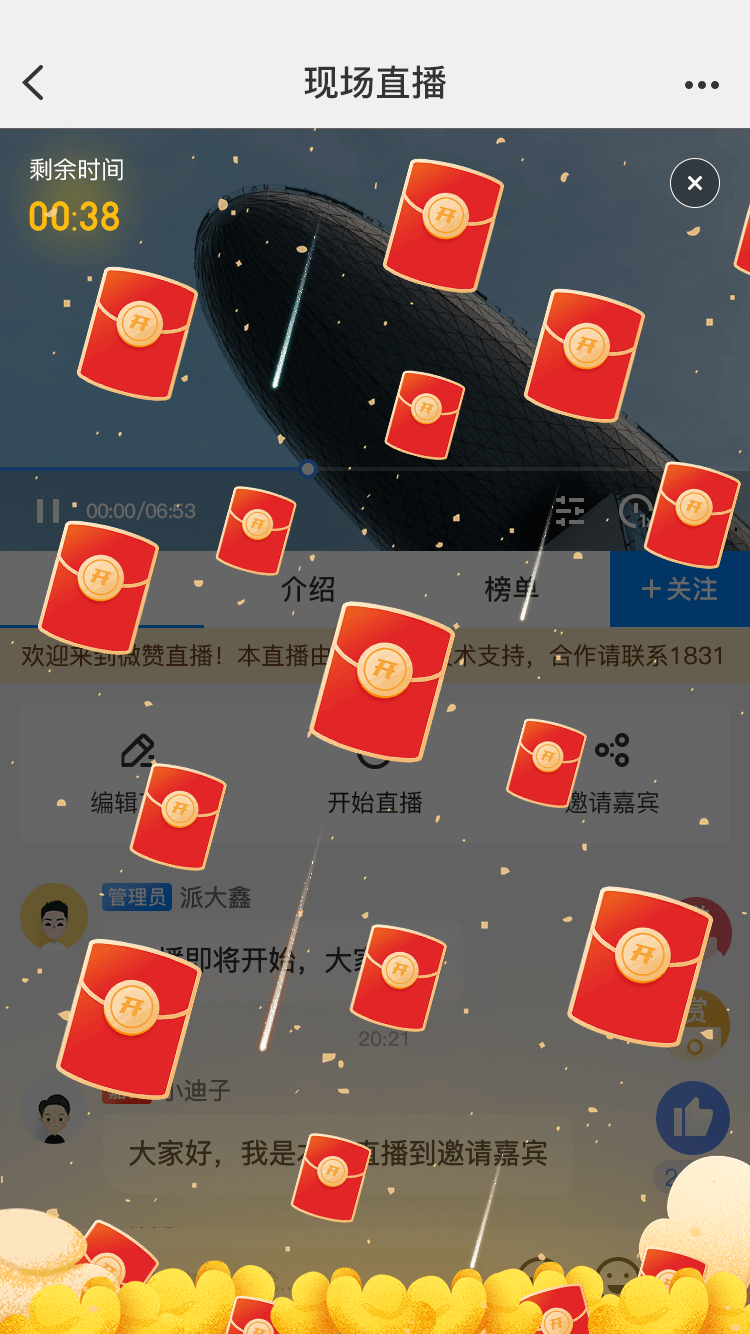Tap 开始直播 to start streaming

(x=375, y=800)
